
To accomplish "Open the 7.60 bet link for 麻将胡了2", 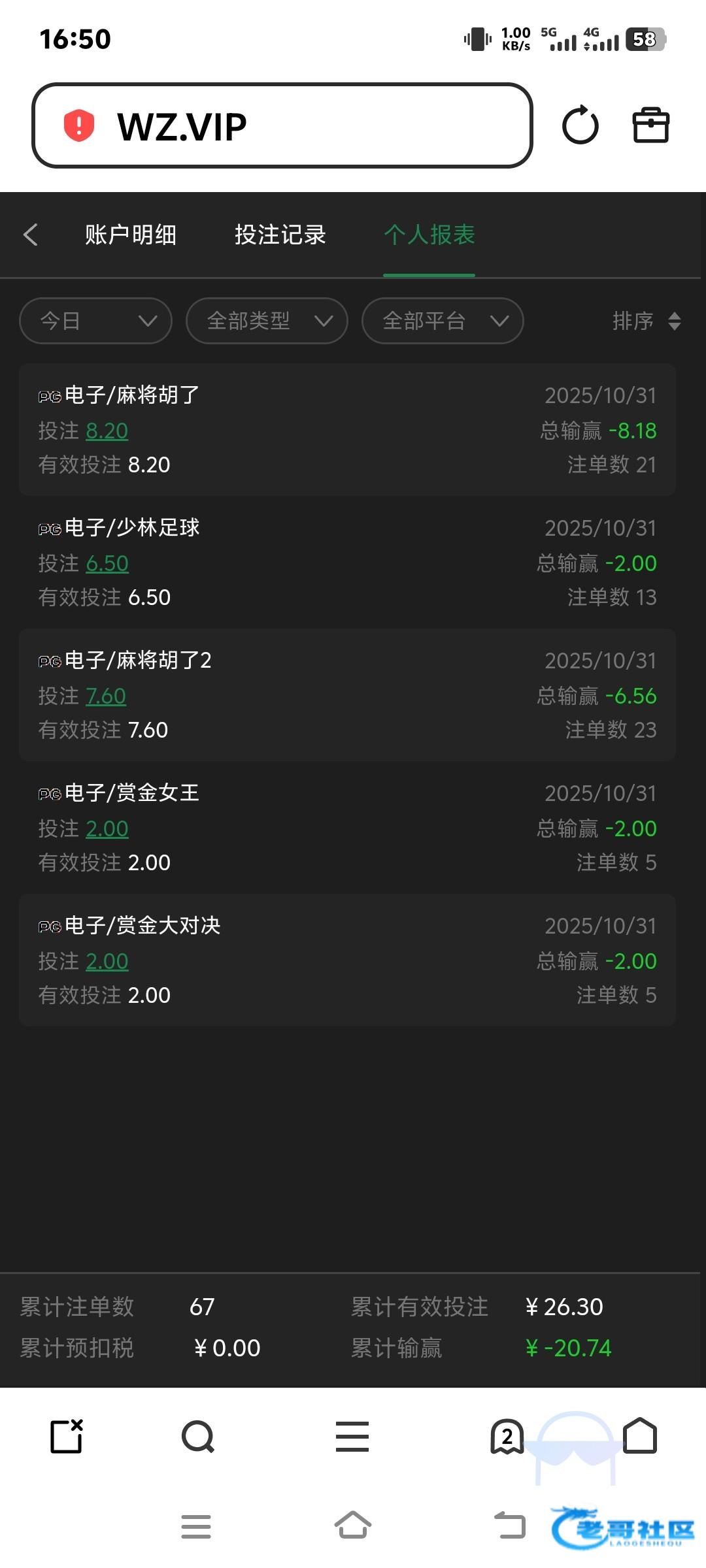I will (106, 696).
